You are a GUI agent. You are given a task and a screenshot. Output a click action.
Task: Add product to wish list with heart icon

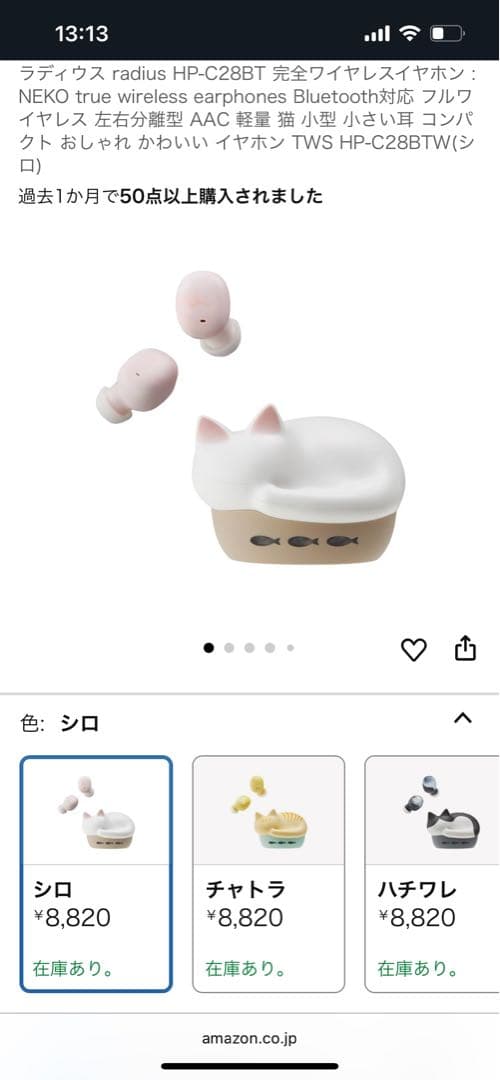(413, 649)
